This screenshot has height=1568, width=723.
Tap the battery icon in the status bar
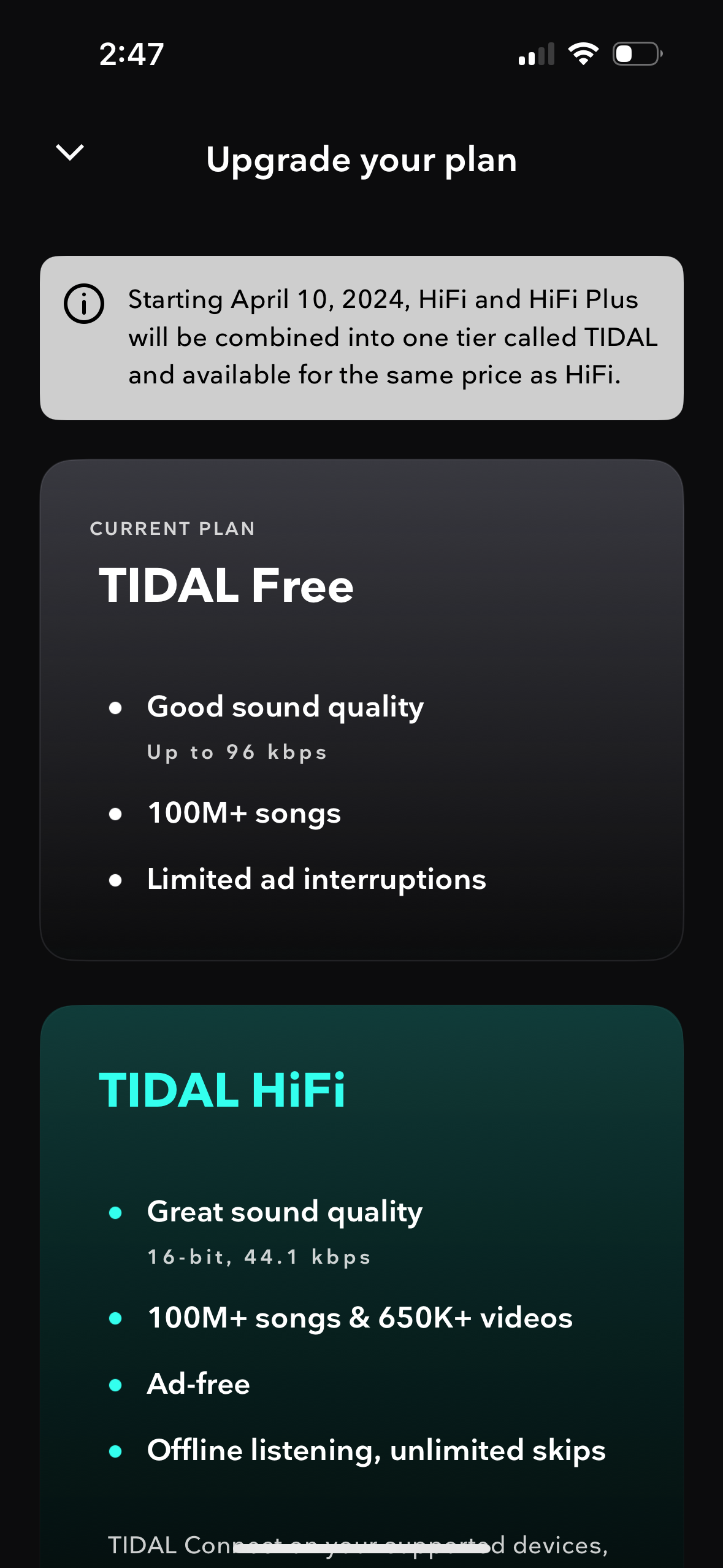635,55
